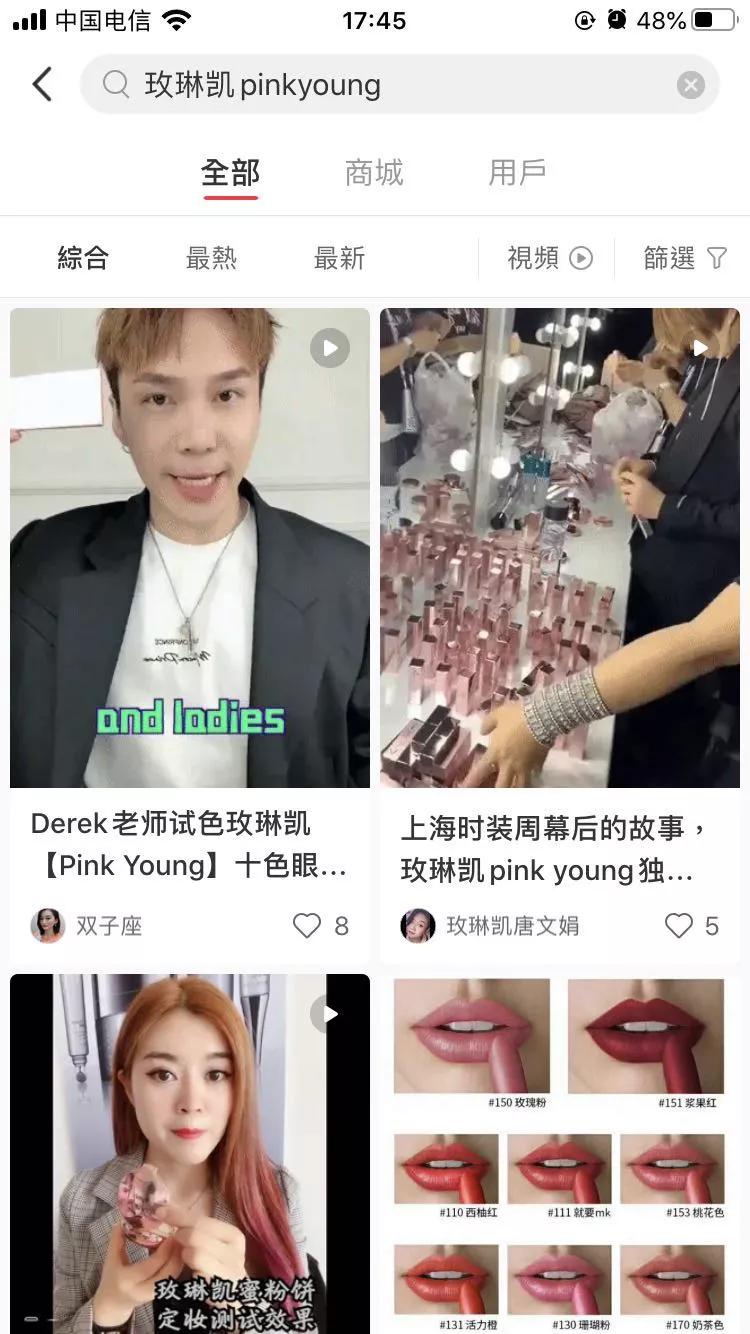
Task: Switch to the 商城 tab
Action: click(x=374, y=173)
